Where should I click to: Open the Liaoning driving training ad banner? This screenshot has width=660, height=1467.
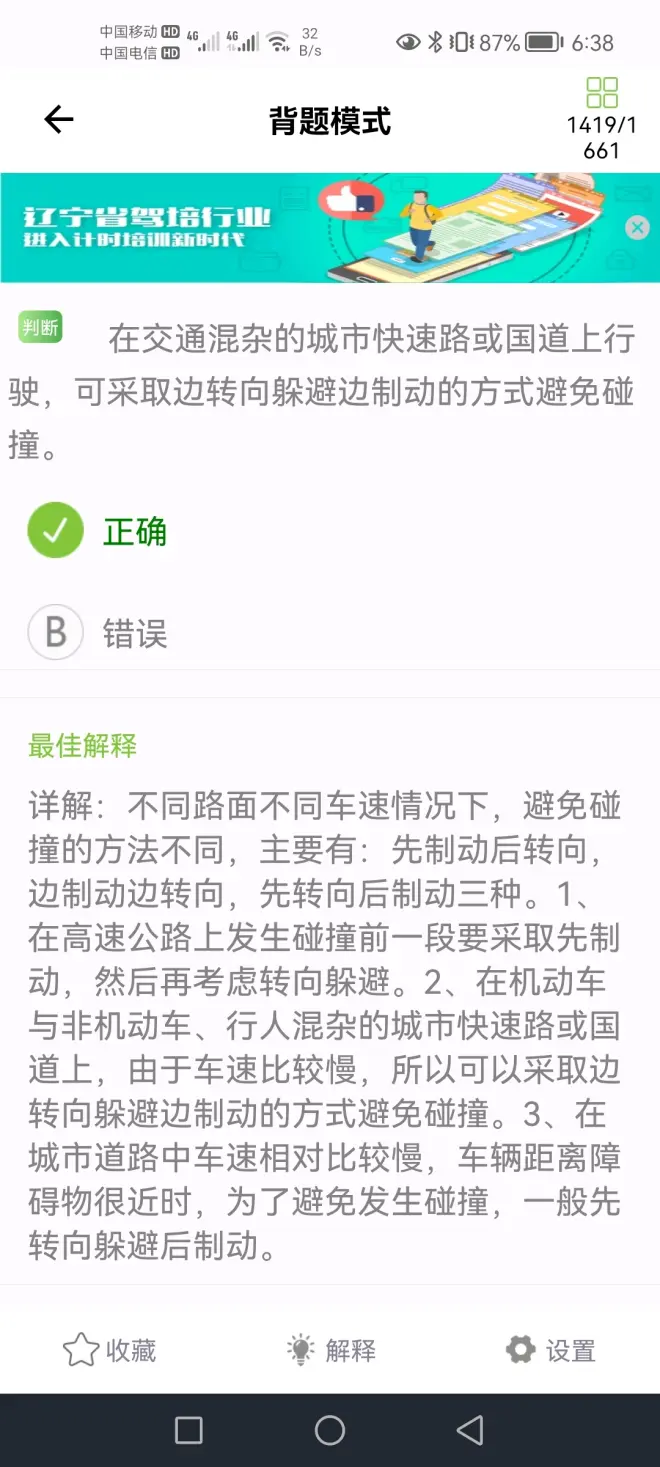click(x=300, y=228)
